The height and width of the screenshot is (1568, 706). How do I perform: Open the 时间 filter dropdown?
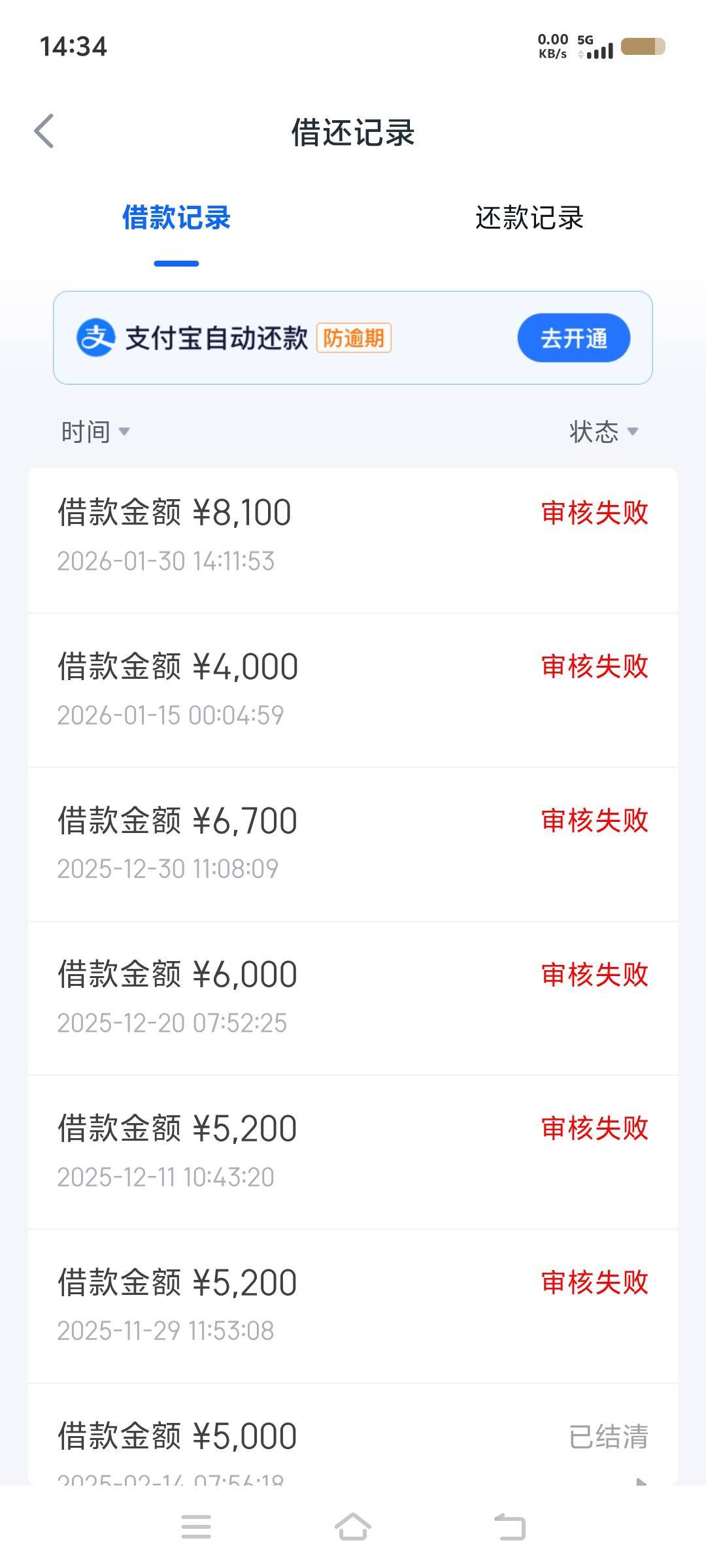tap(95, 432)
